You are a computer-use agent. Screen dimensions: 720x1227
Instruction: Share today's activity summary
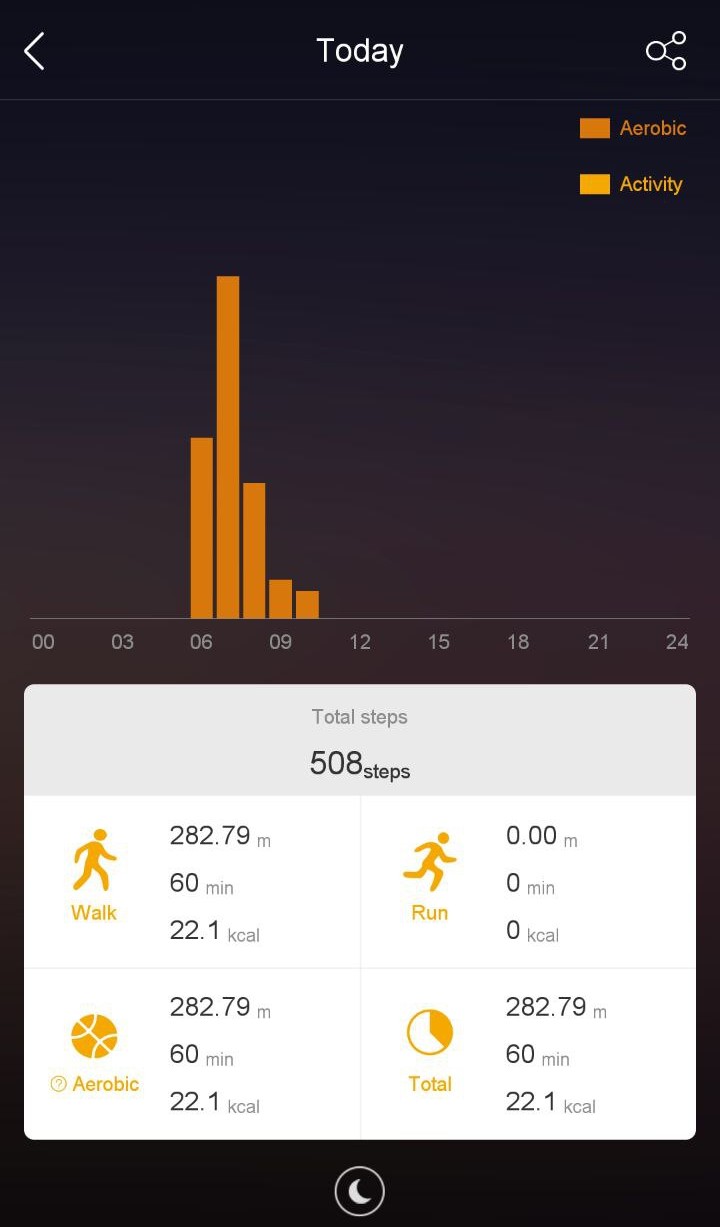666,51
